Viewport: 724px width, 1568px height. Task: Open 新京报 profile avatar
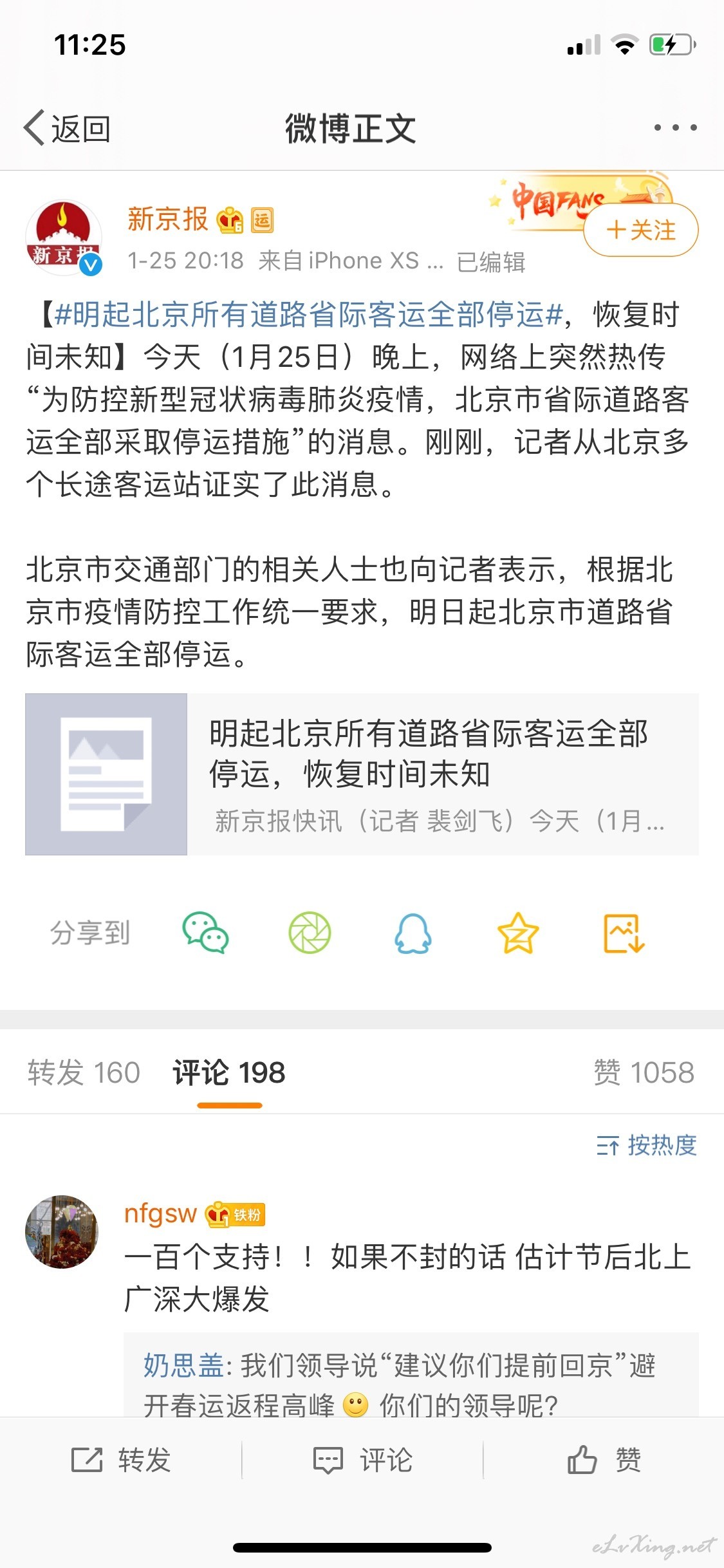[x=64, y=238]
